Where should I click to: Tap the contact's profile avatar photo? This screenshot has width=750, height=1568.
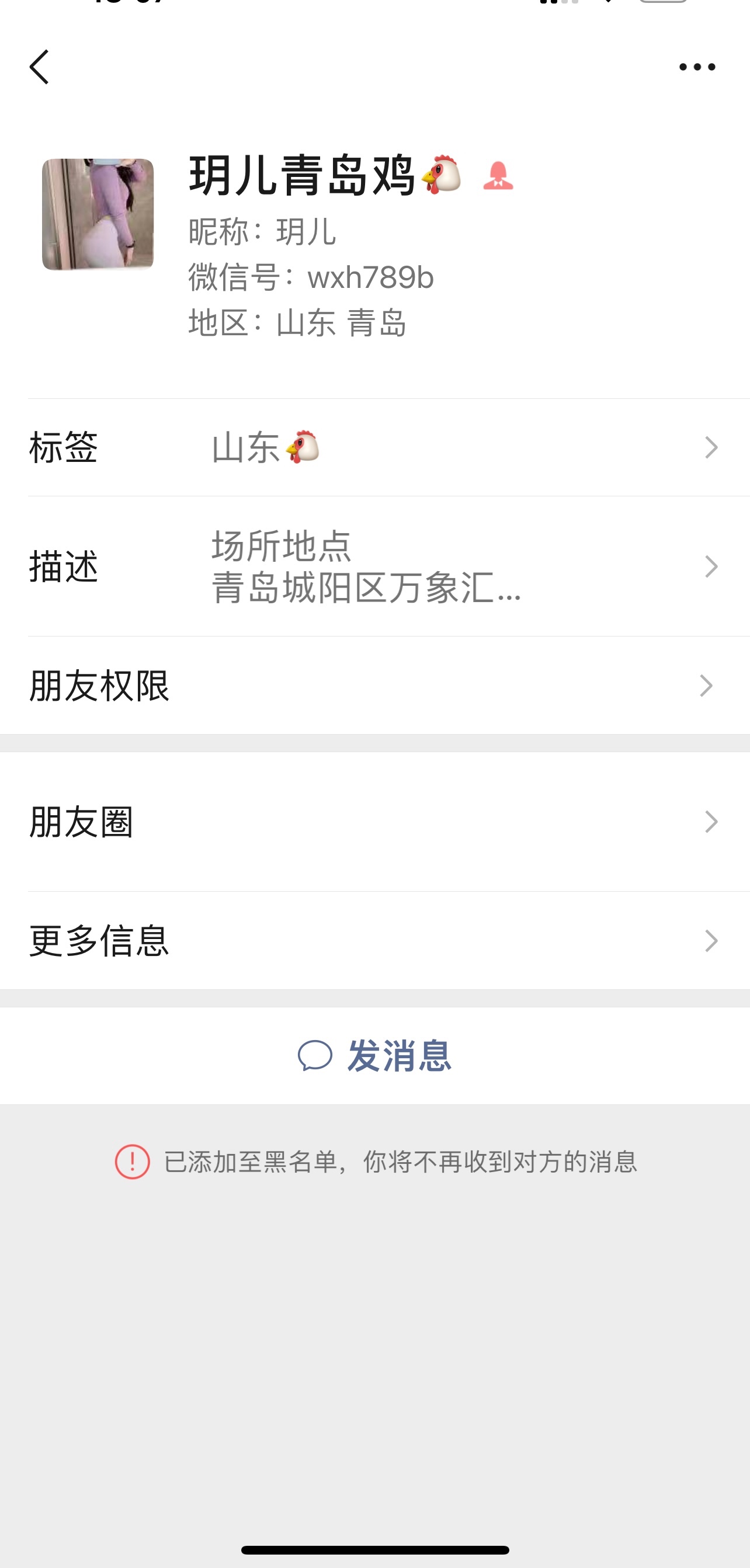coord(99,213)
